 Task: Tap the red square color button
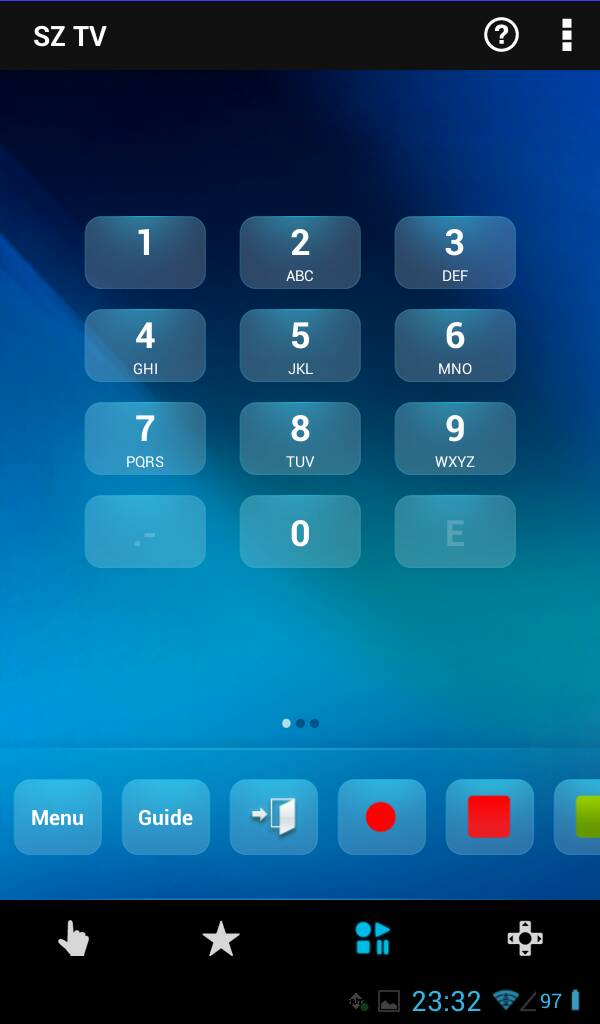489,817
